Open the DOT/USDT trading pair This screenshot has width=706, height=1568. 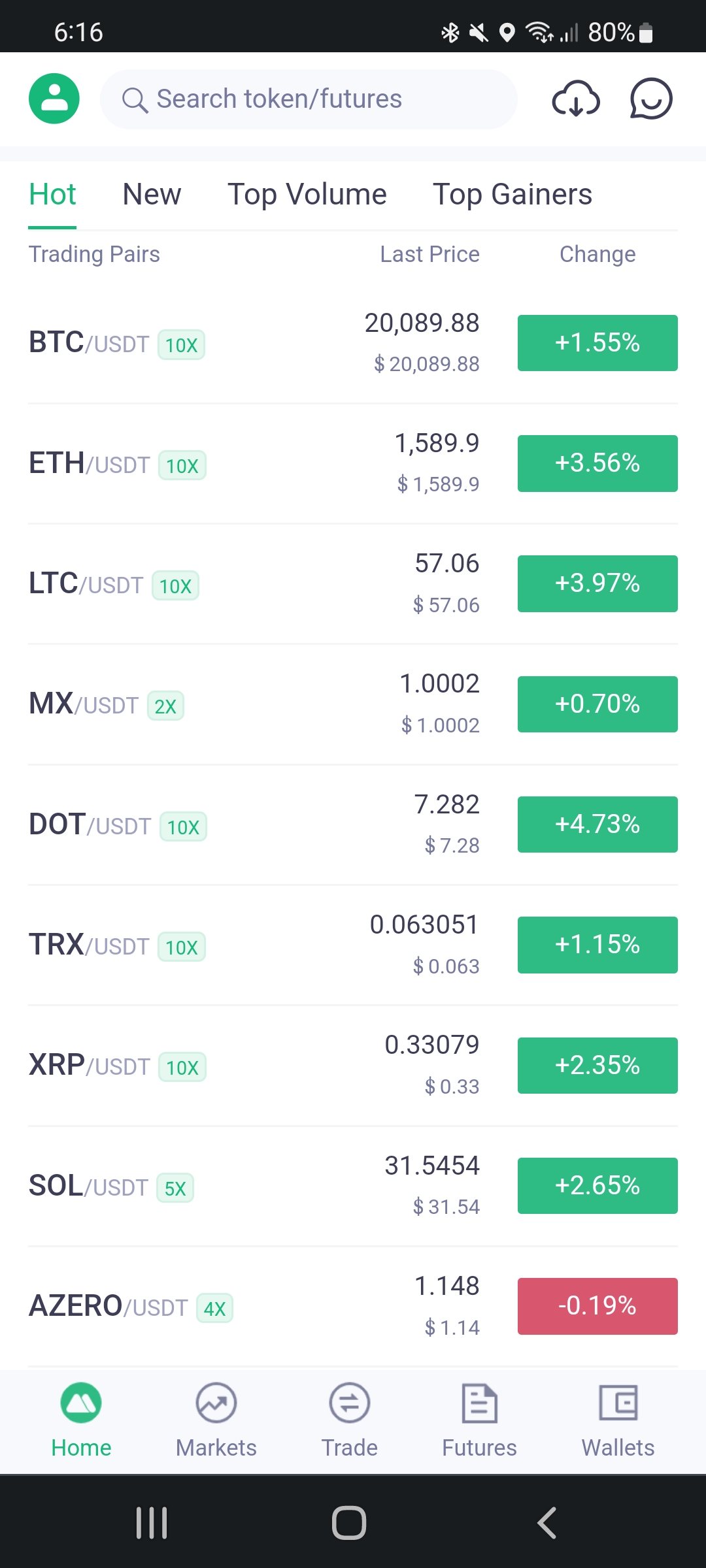(x=353, y=825)
